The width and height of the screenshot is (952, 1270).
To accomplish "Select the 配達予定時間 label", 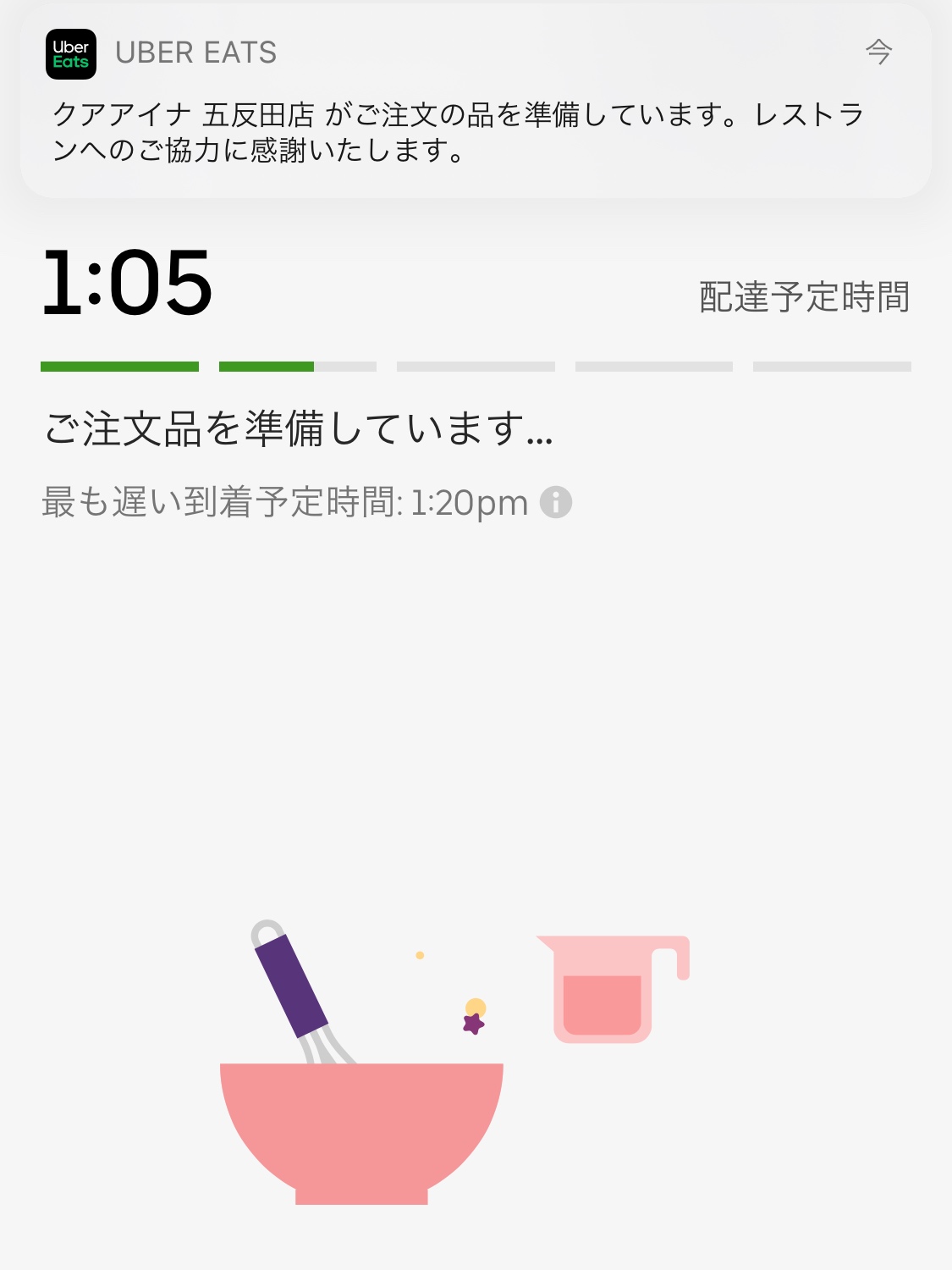I will pyautogui.click(x=804, y=295).
